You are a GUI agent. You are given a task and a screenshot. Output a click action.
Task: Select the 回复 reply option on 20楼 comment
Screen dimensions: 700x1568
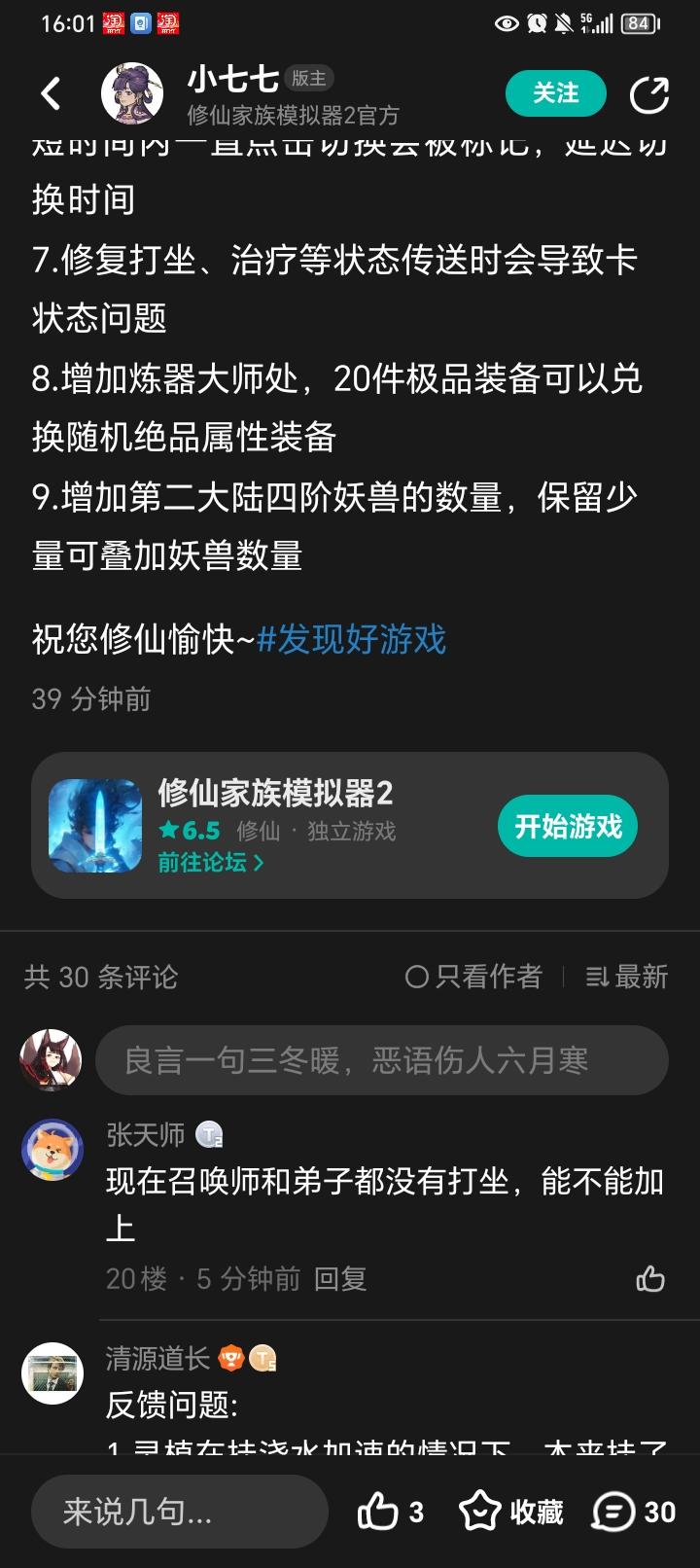[342, 1279]
